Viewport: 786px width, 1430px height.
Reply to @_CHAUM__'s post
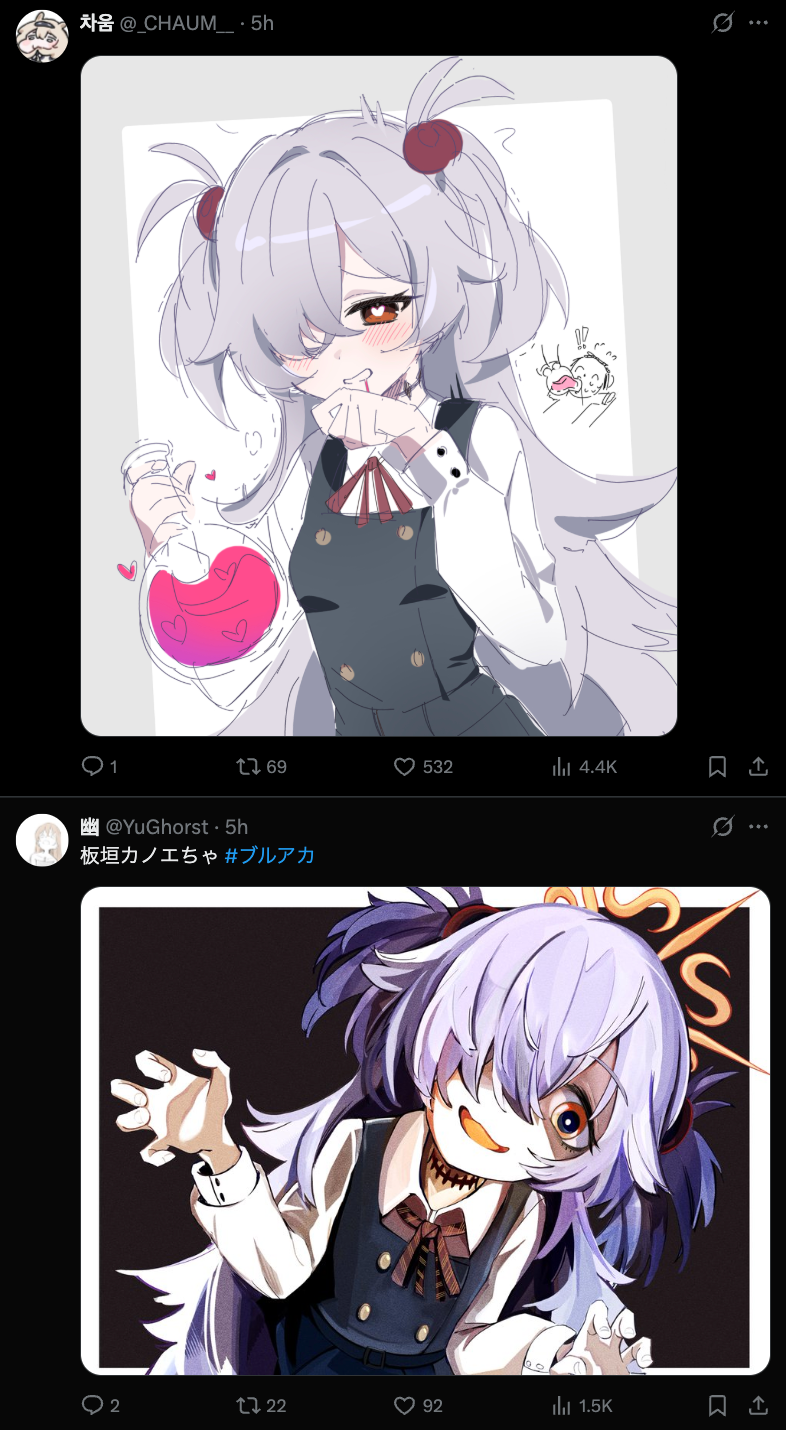coord(93,766)
